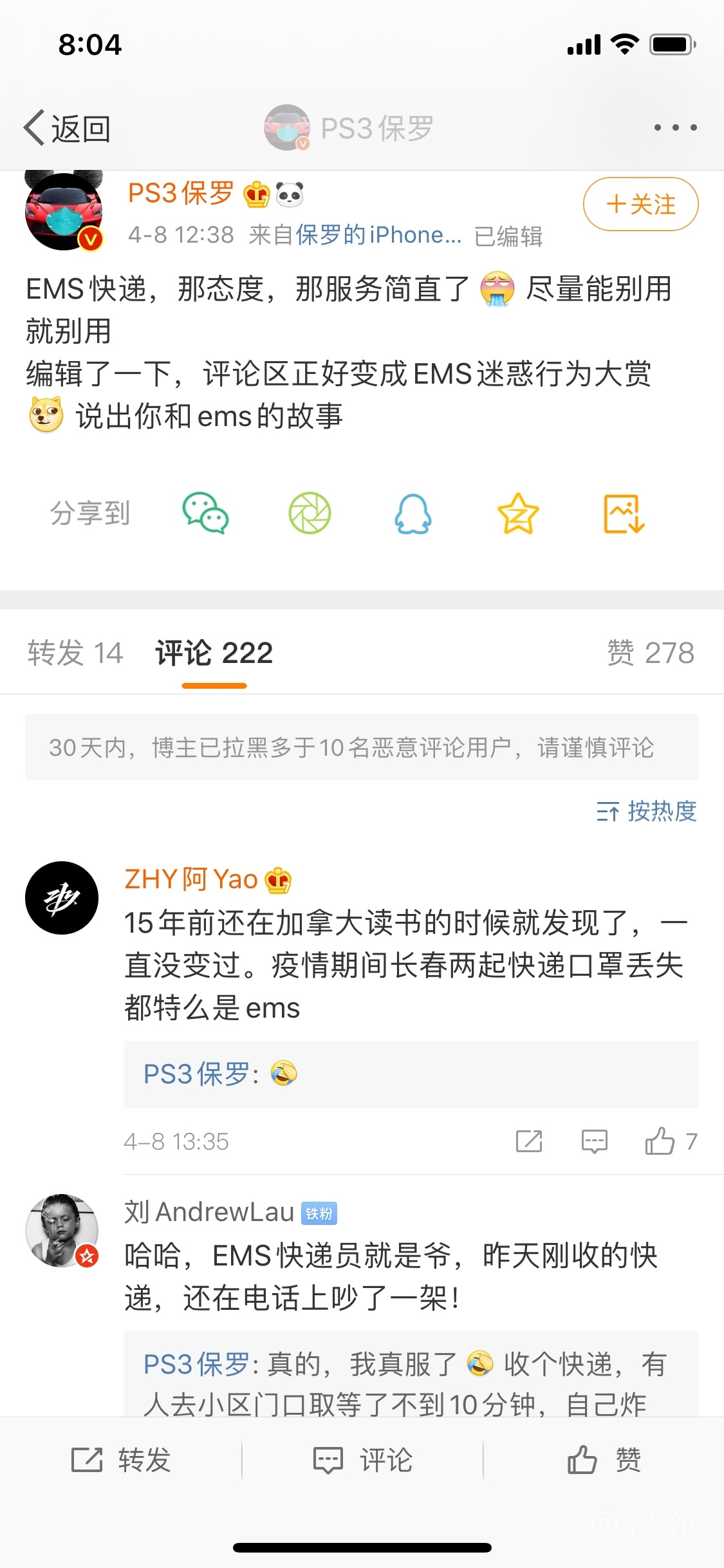This screenshot has height=1568, width=724.
Task: Open ZHY阿Yao's profile name
Action: [191, 879]
